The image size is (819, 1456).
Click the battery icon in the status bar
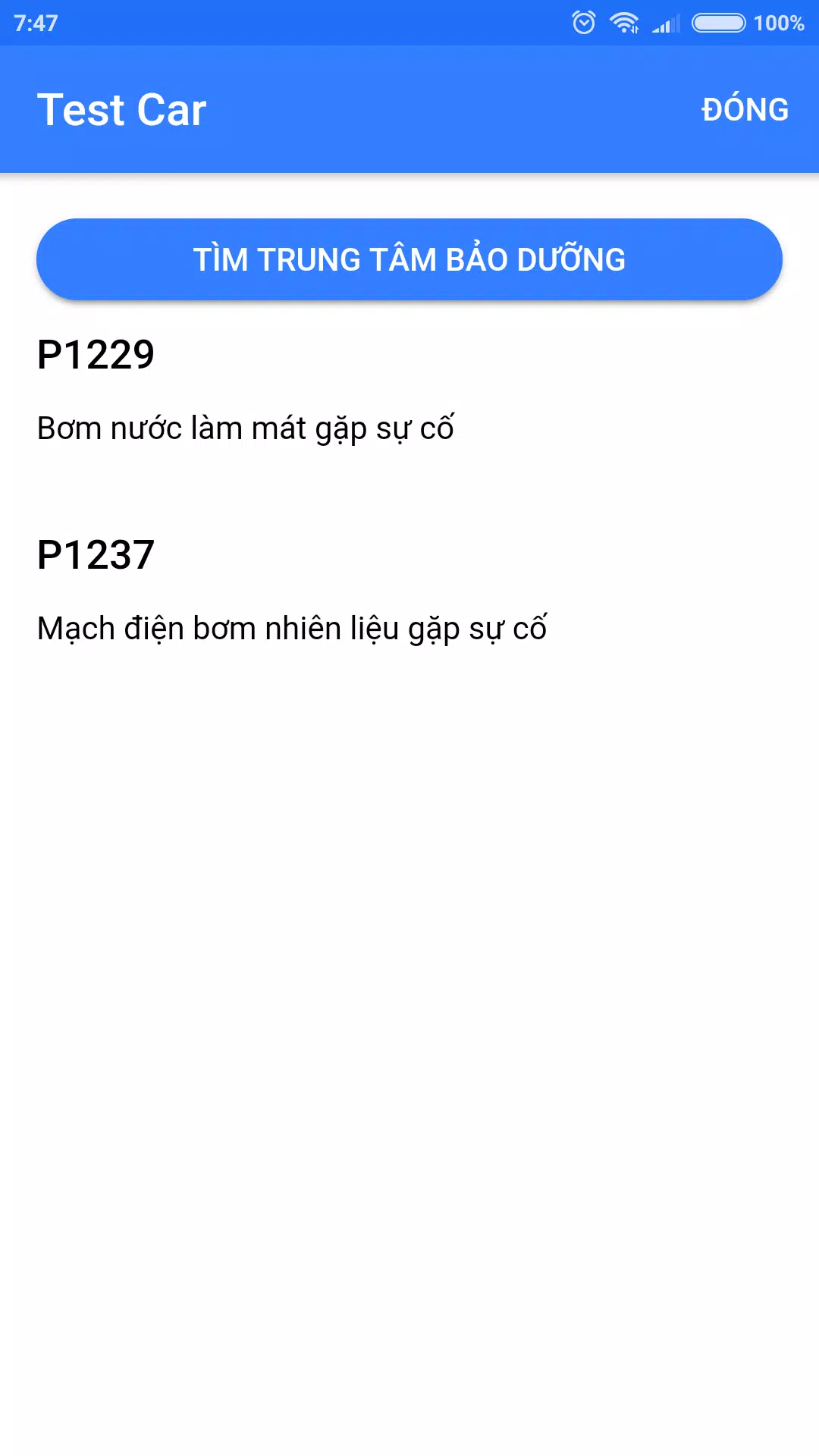719,23
